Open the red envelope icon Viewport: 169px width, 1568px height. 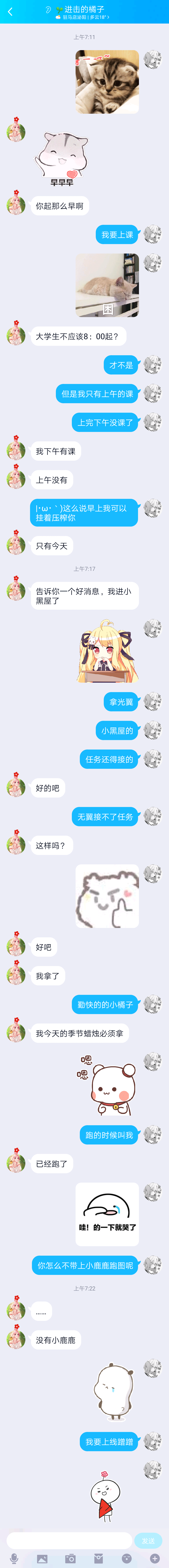pos(99,1558)
